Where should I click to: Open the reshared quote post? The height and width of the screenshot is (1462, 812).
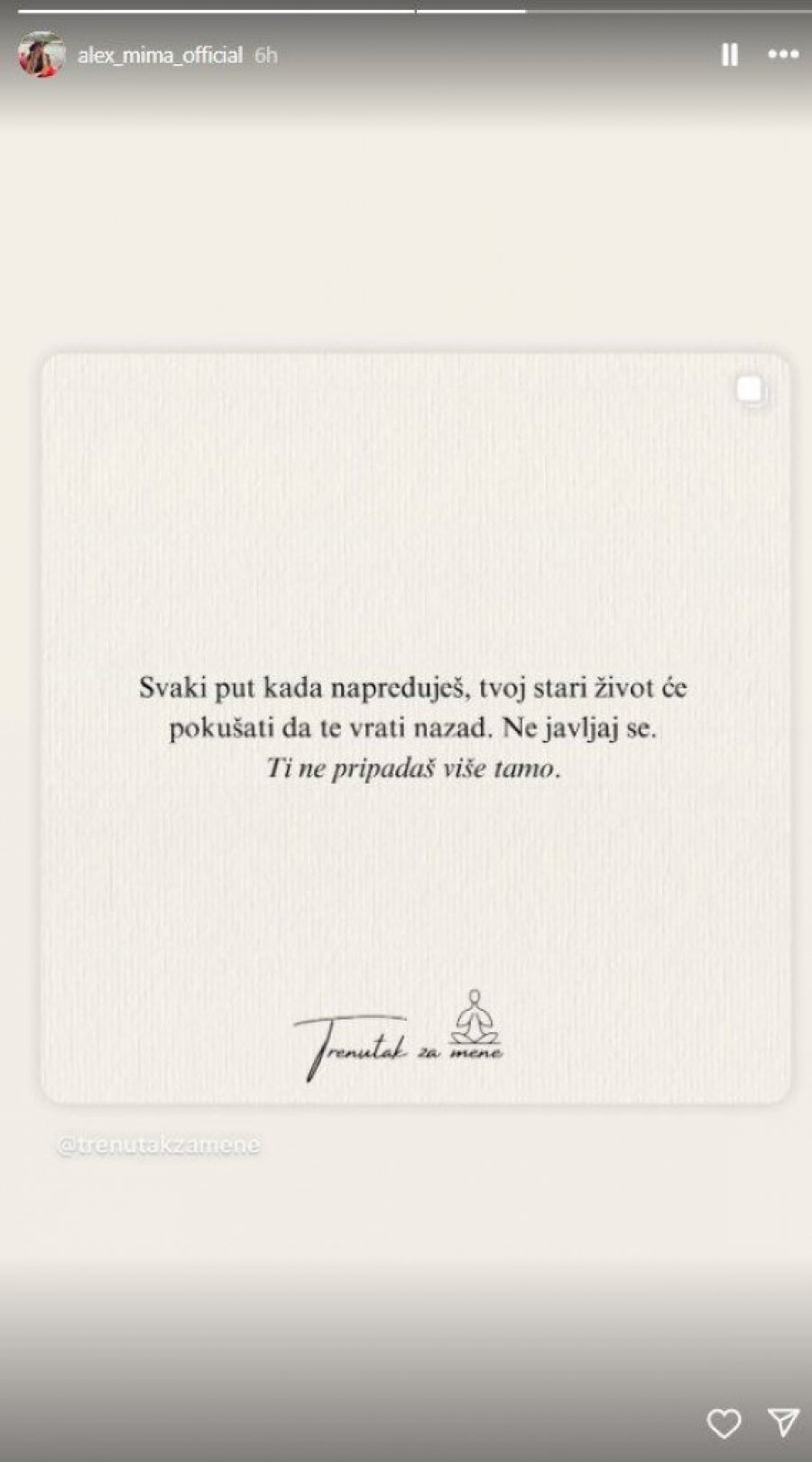[x=415, y=726]
